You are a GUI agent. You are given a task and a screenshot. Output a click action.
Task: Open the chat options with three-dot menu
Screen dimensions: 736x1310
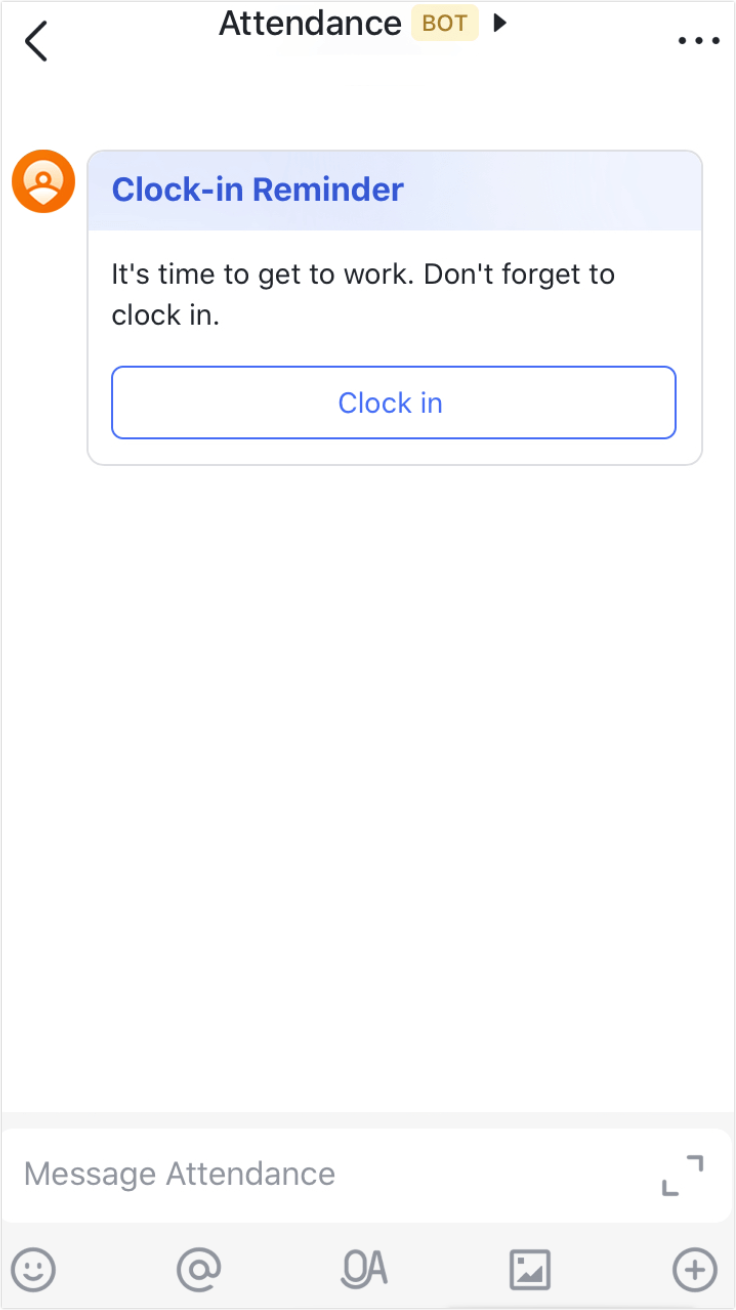[x=698, y=40]
